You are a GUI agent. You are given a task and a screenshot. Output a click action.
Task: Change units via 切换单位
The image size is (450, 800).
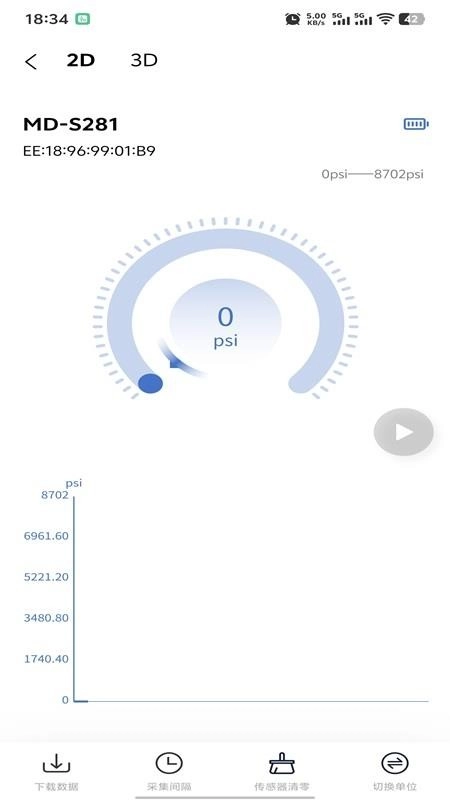coord(394,771)
